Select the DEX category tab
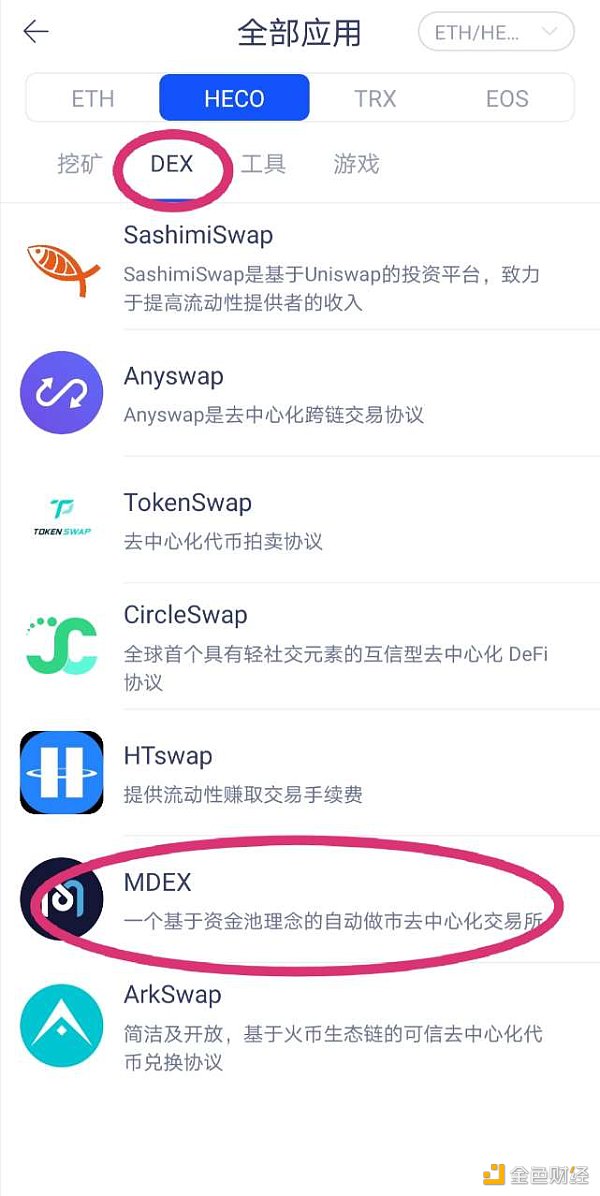600x1196 pixels. [x=172, y=164]
